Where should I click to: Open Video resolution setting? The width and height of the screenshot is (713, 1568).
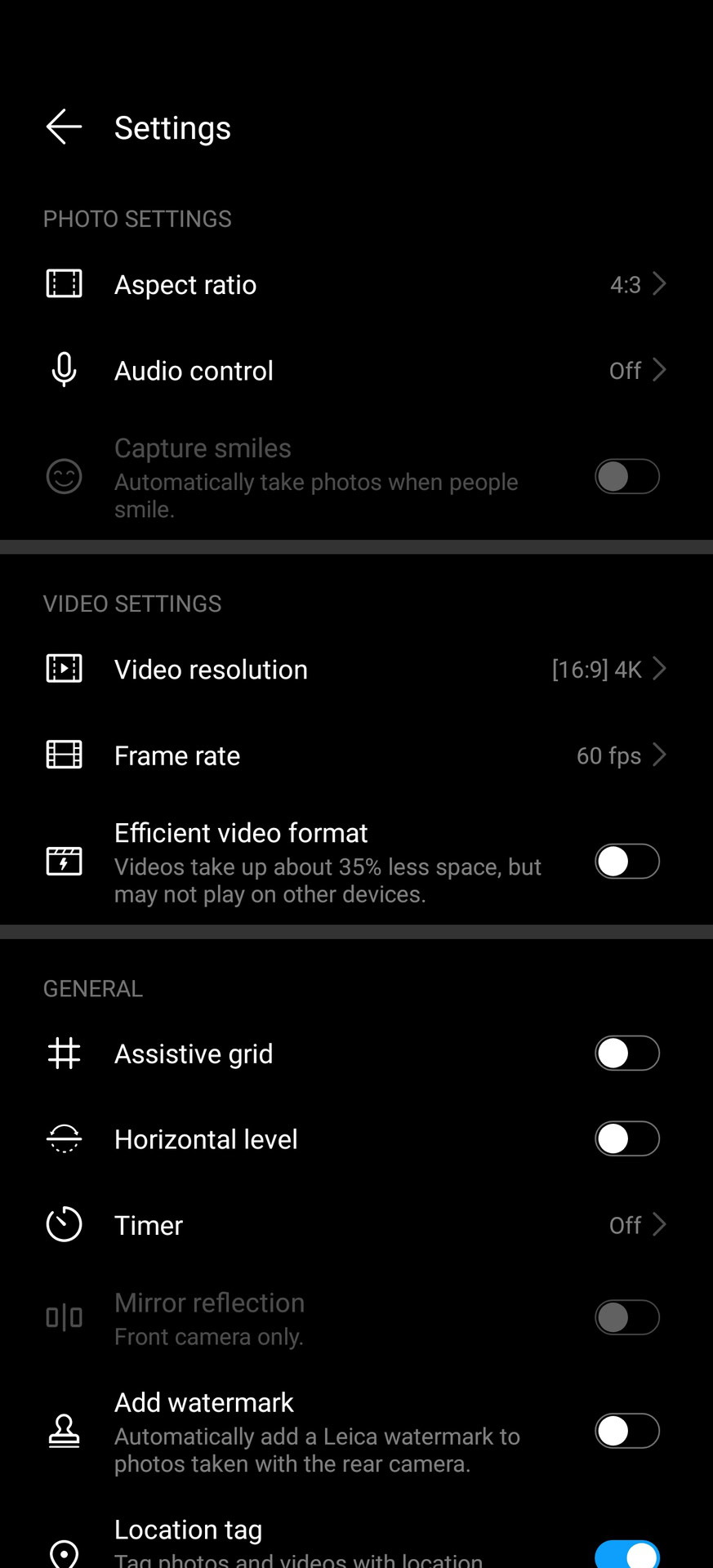coord(355,670)
